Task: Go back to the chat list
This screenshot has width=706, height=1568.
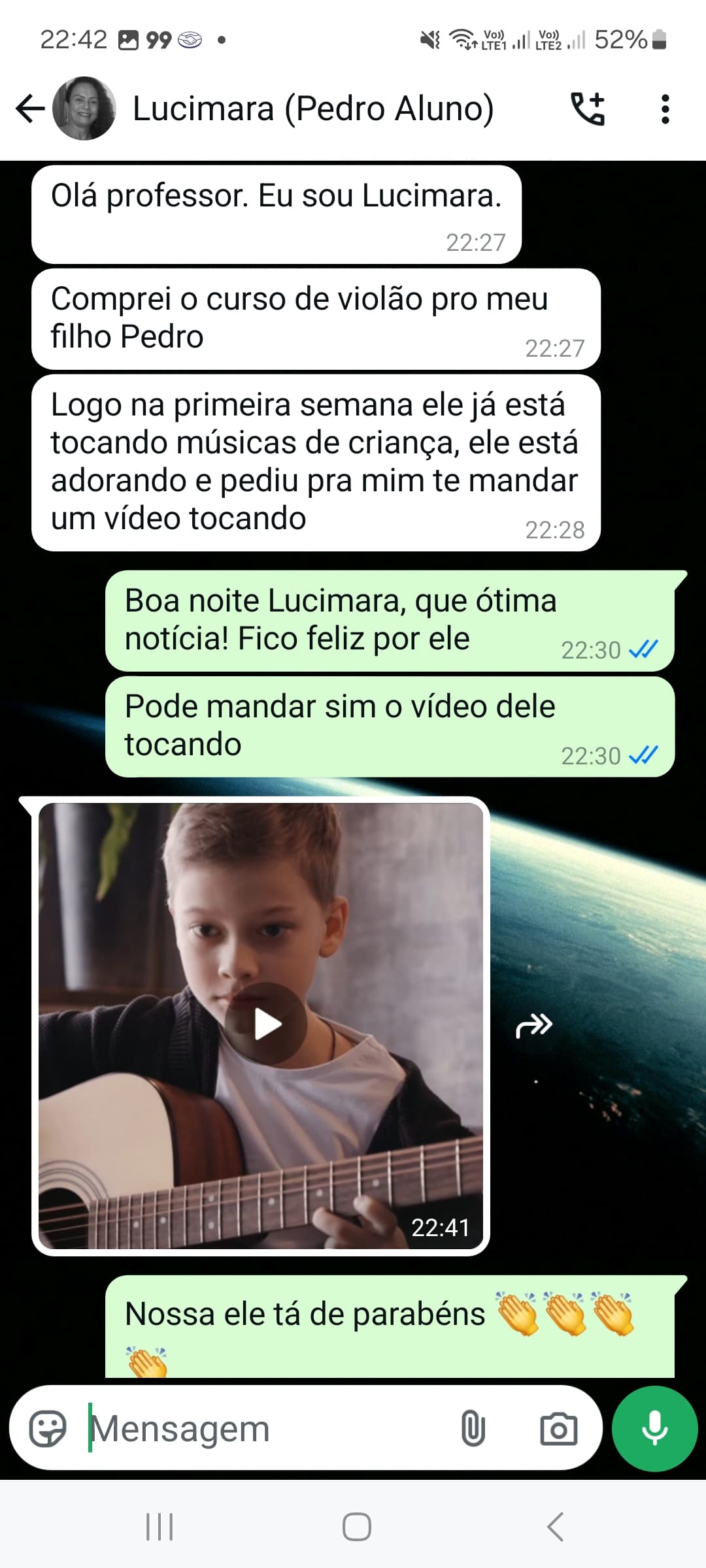Action: [x=30, y=108]
